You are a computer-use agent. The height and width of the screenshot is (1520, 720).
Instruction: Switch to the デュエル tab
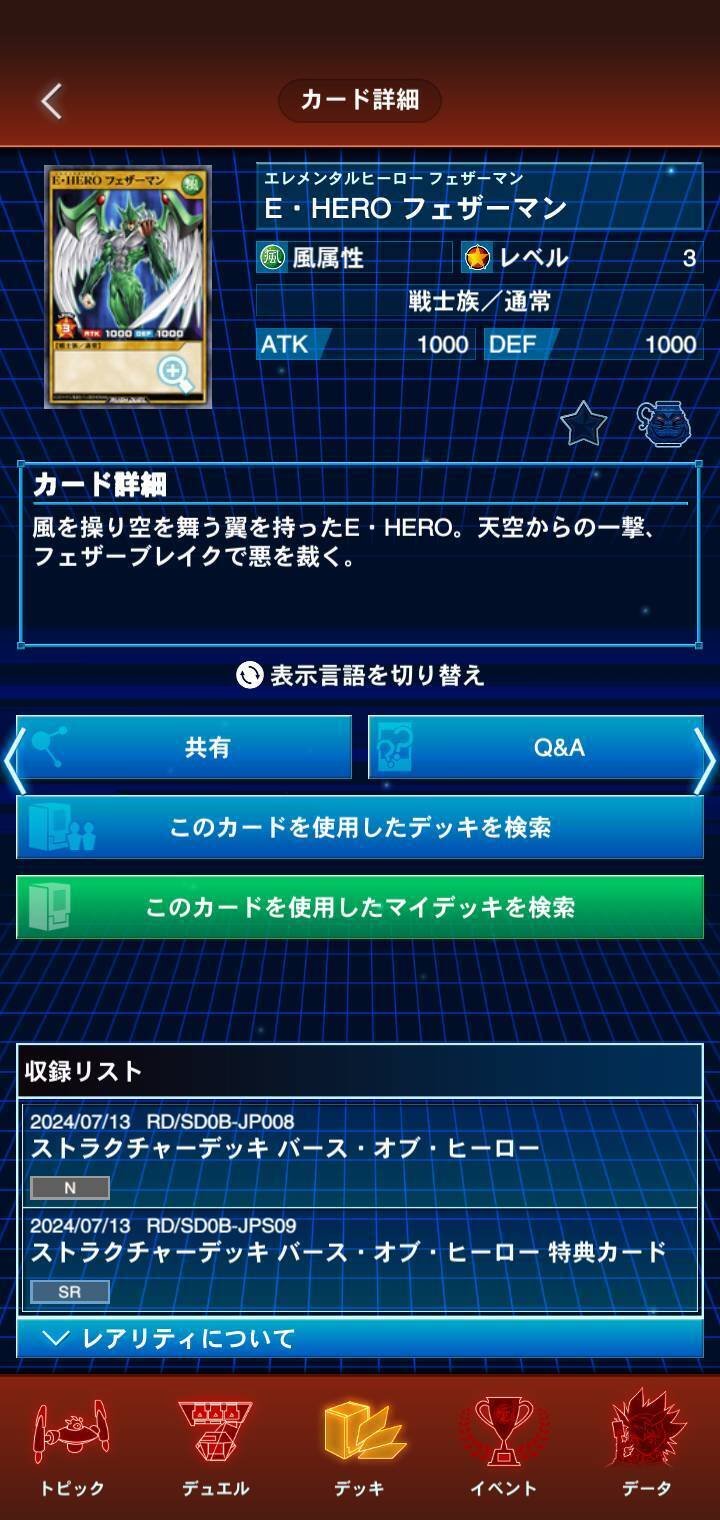[216, 1446]
